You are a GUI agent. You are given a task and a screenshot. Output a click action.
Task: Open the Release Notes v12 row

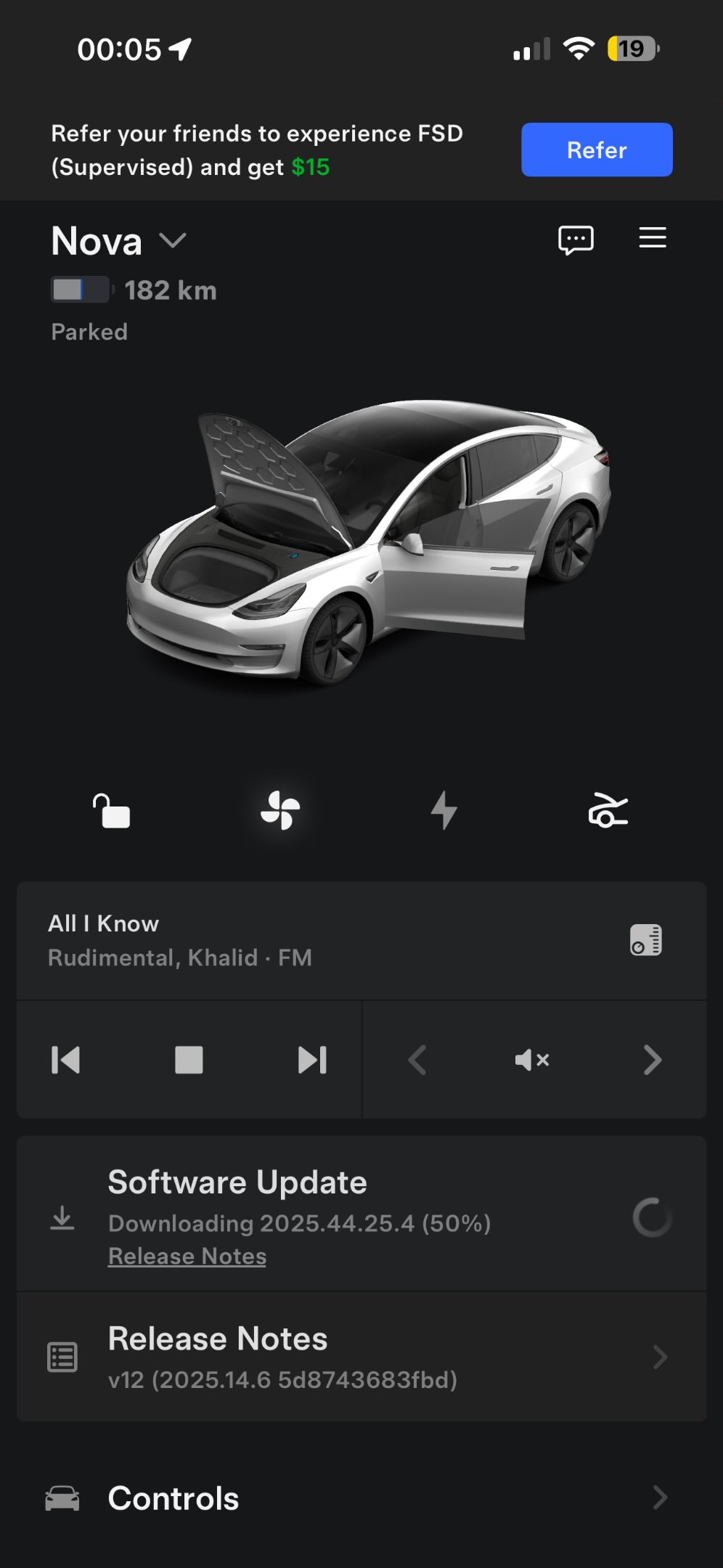click(361, 1357)
